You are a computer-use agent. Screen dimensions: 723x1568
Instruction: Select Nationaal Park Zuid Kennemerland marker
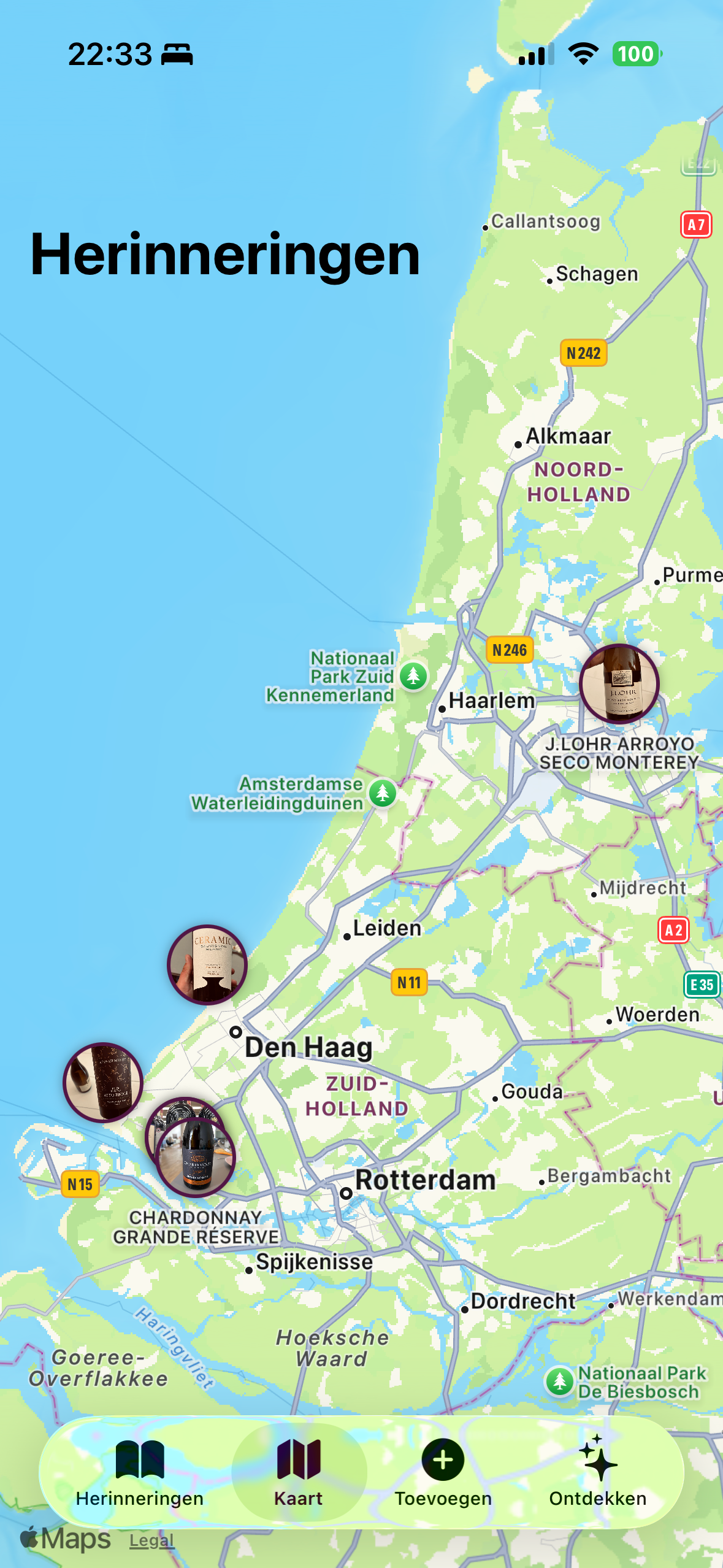(414, 675)
